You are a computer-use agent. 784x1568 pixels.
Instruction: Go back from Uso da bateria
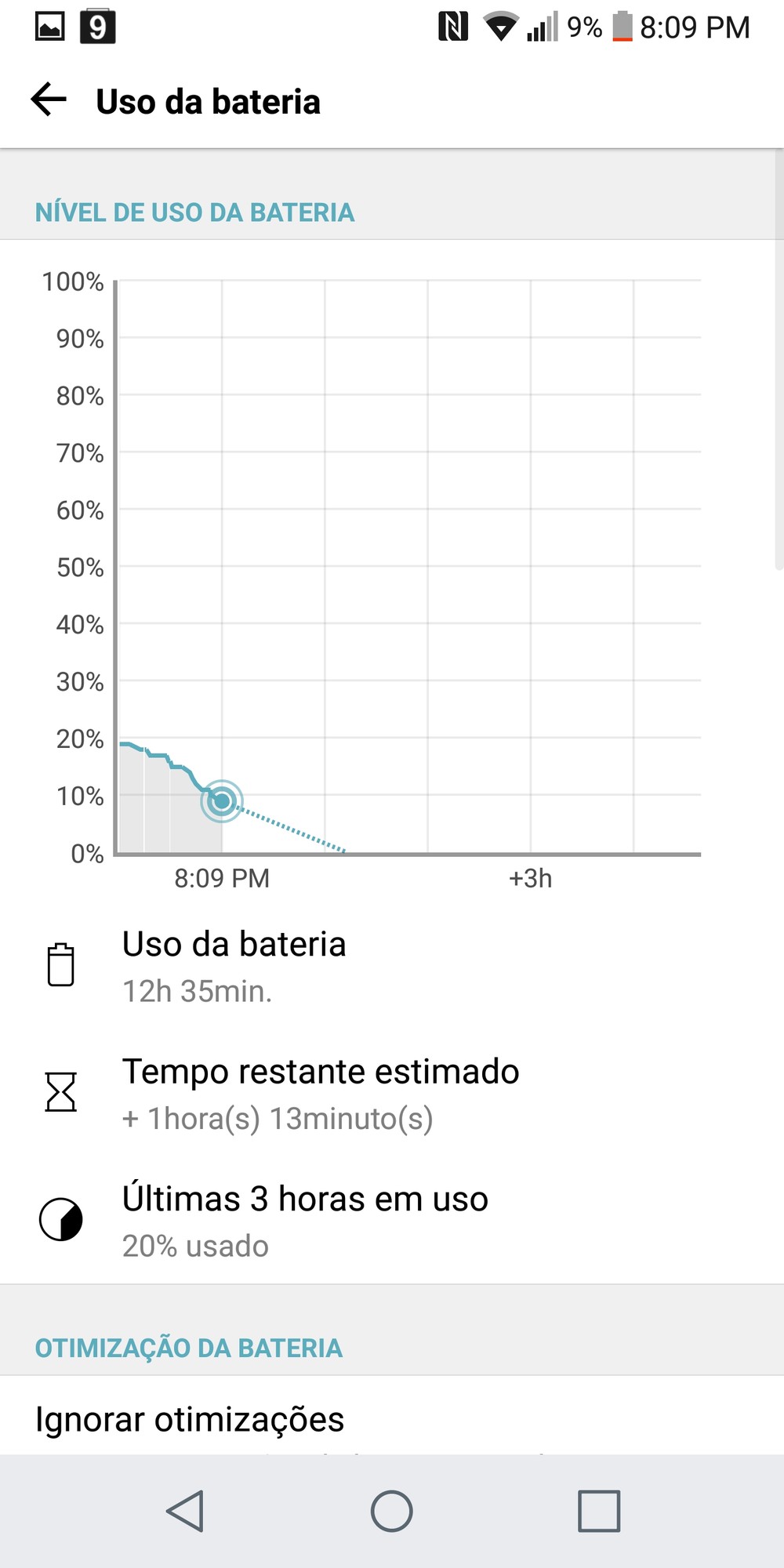pos(49,100)
